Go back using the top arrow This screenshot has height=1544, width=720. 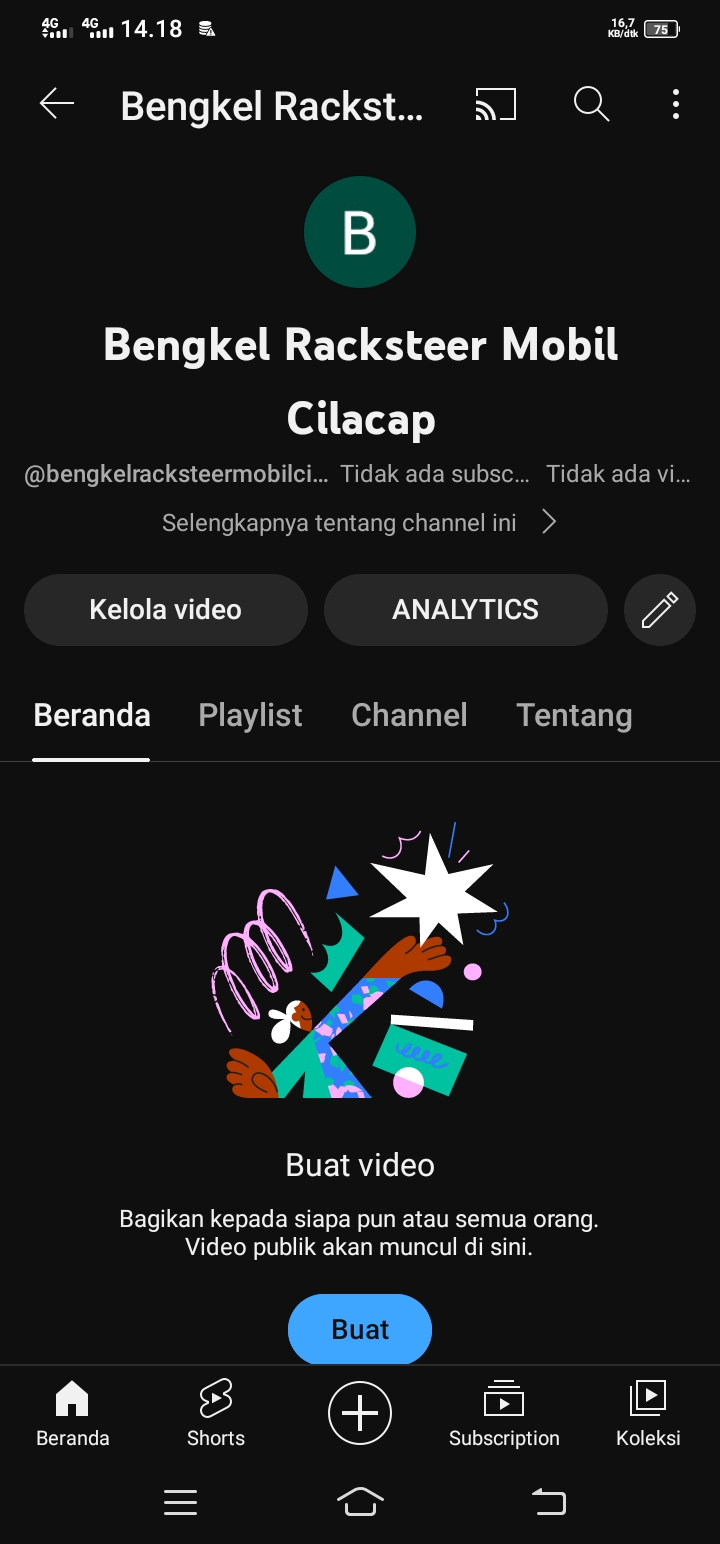57,104
